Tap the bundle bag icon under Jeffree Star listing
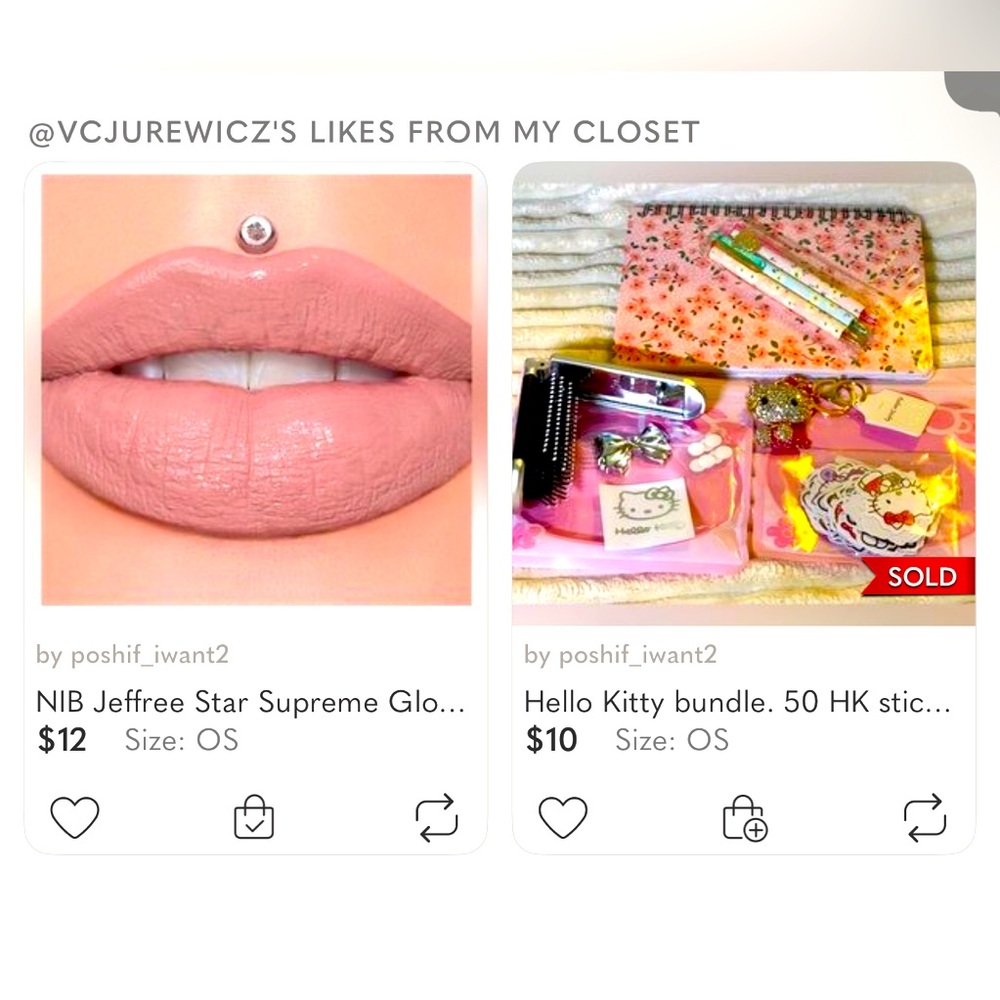Image resolution: width=1000 pixels, height=1000 pixels. [x=253, y=817]
